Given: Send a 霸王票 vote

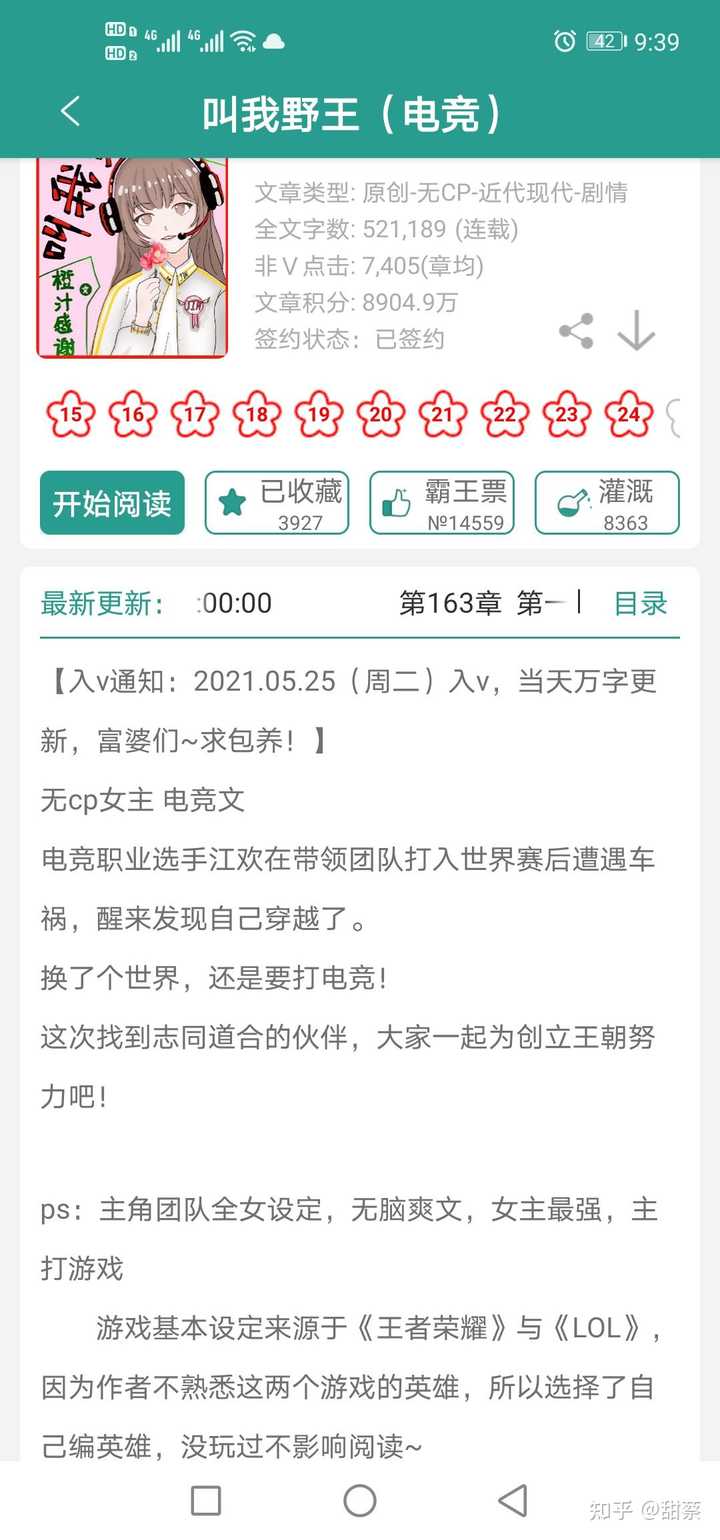Looking at the screenshot, I should click(x=442, y=503).
